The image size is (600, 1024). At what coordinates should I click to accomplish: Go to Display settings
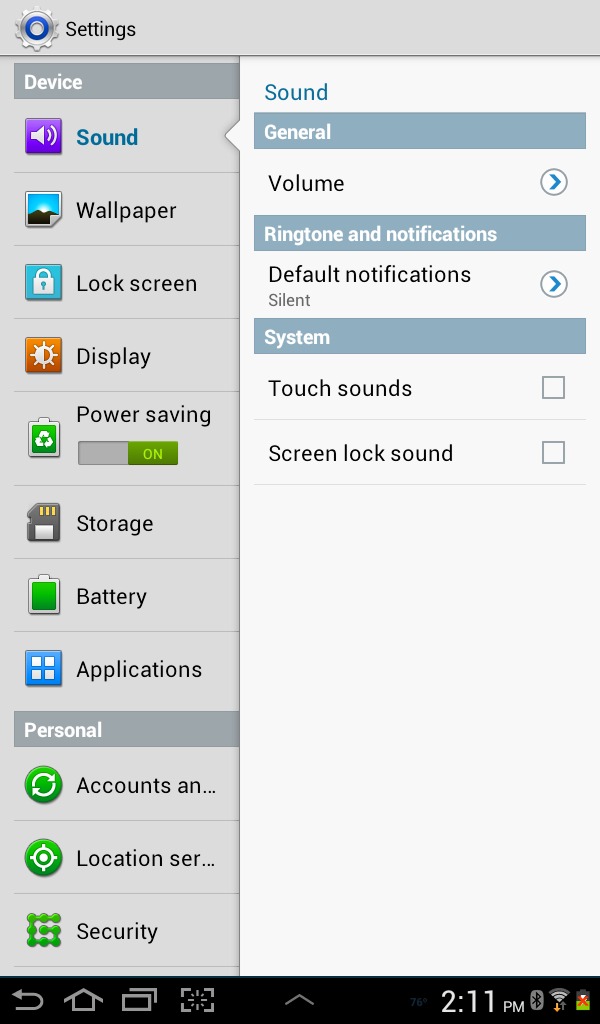126,356
